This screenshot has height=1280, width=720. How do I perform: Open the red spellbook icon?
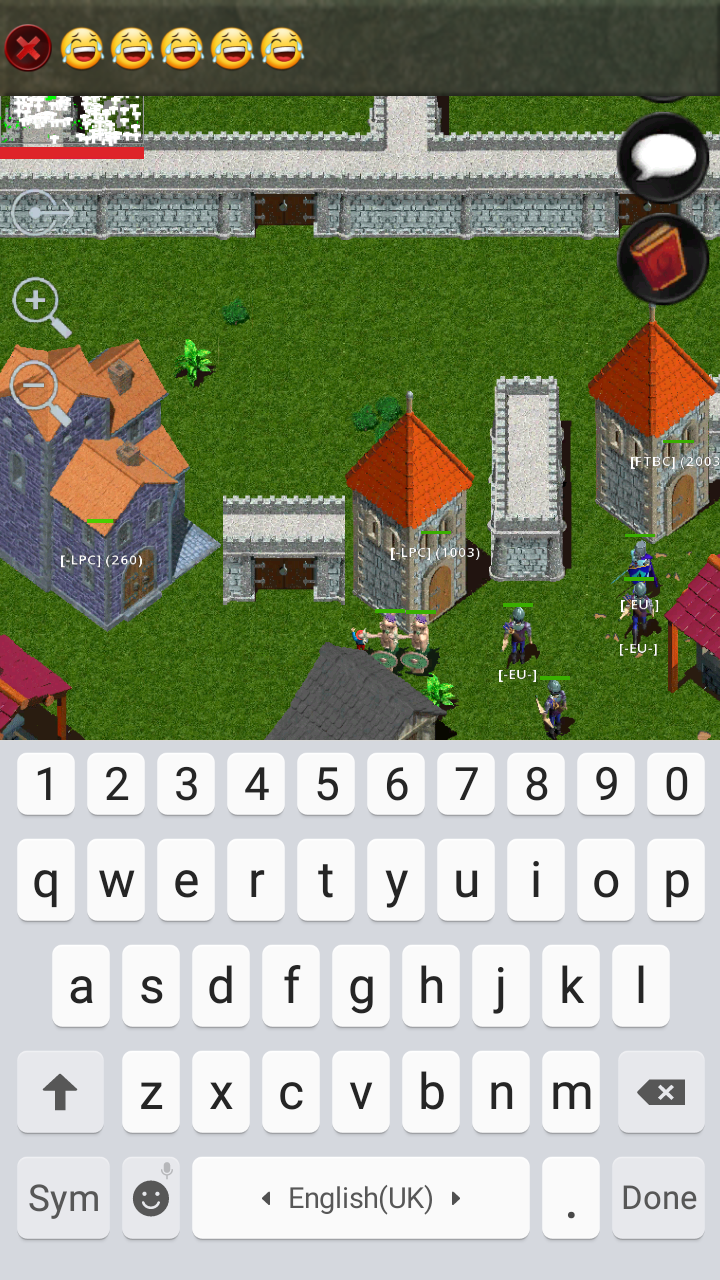662,257
